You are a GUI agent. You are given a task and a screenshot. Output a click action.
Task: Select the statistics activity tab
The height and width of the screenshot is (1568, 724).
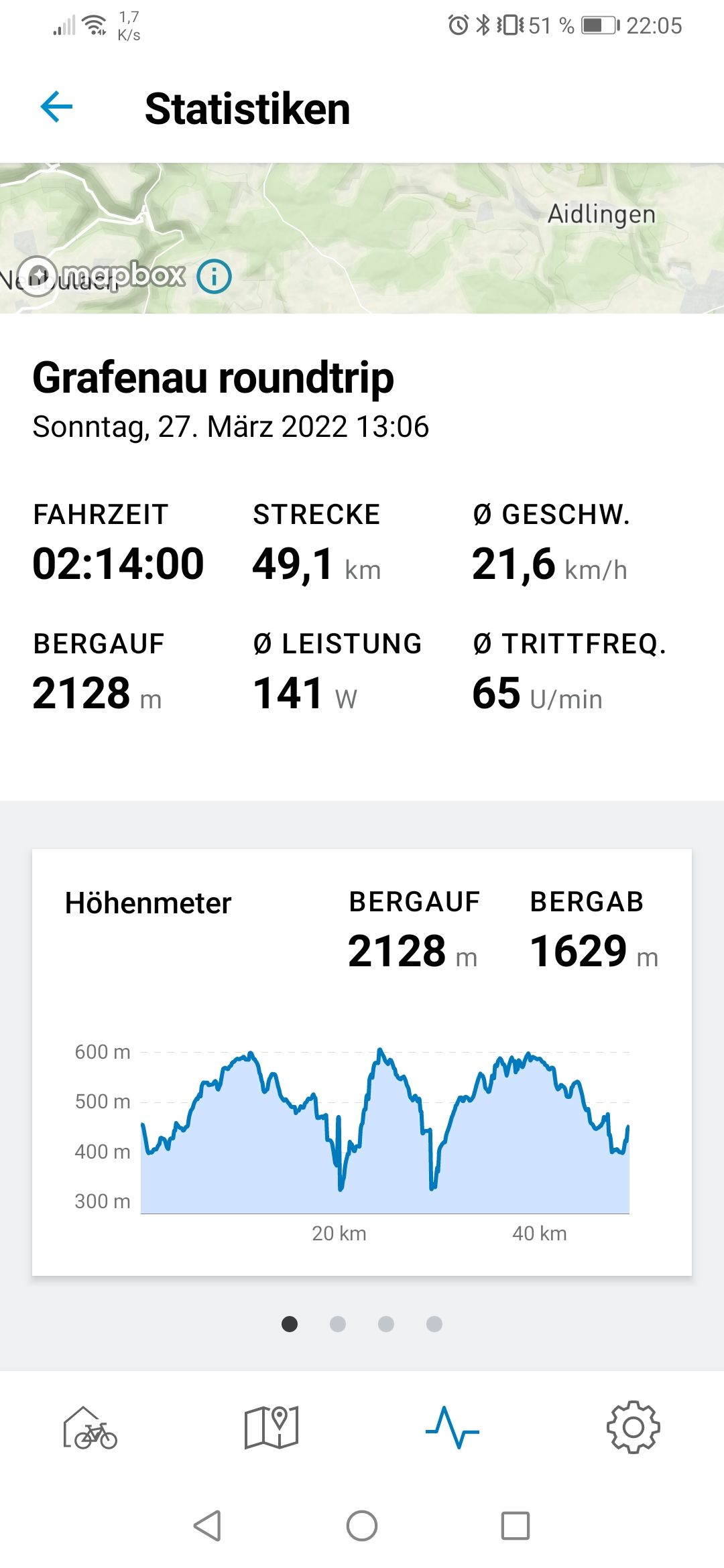452,1427
